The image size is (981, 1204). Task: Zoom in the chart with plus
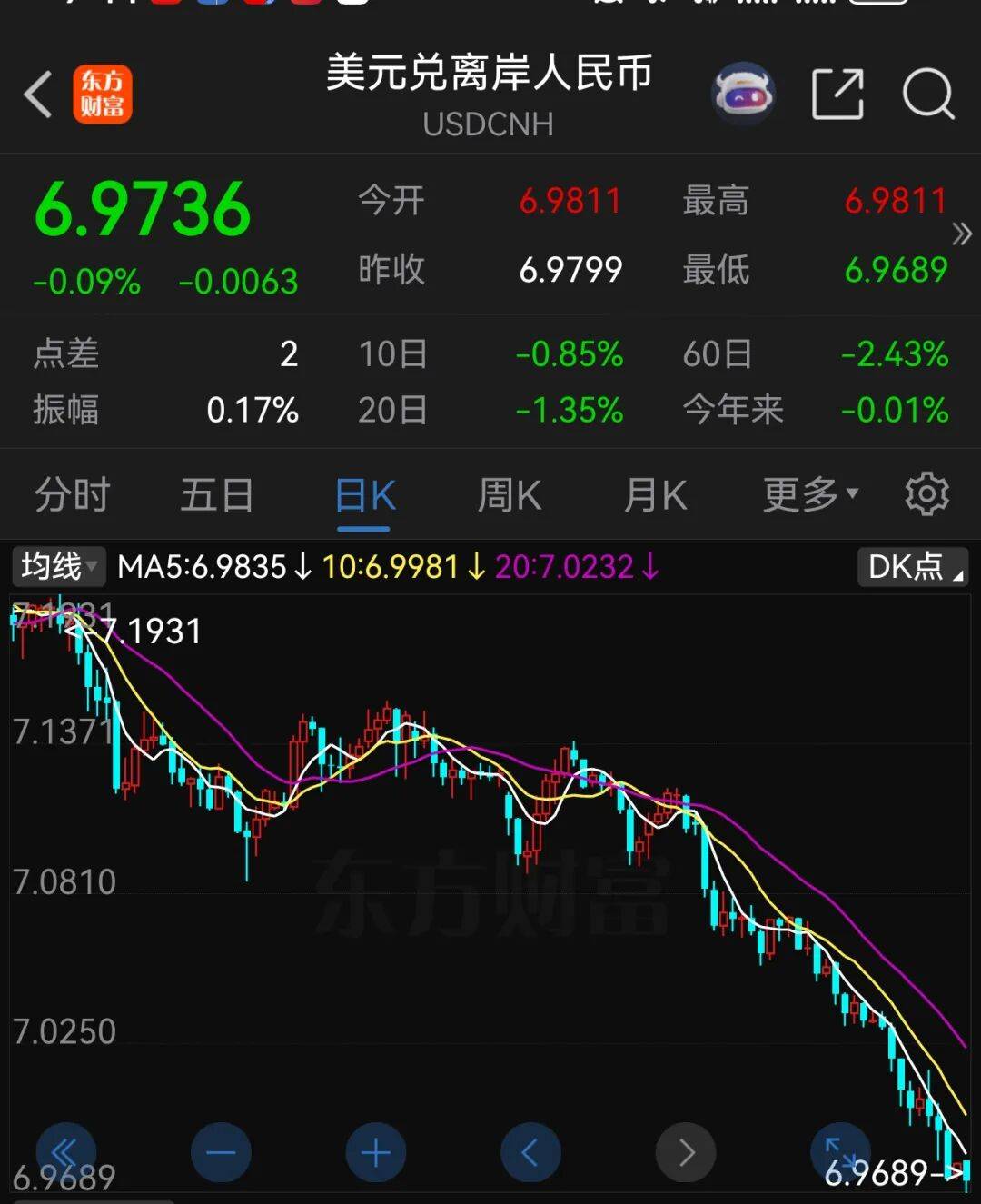[x=375, y=1153]
